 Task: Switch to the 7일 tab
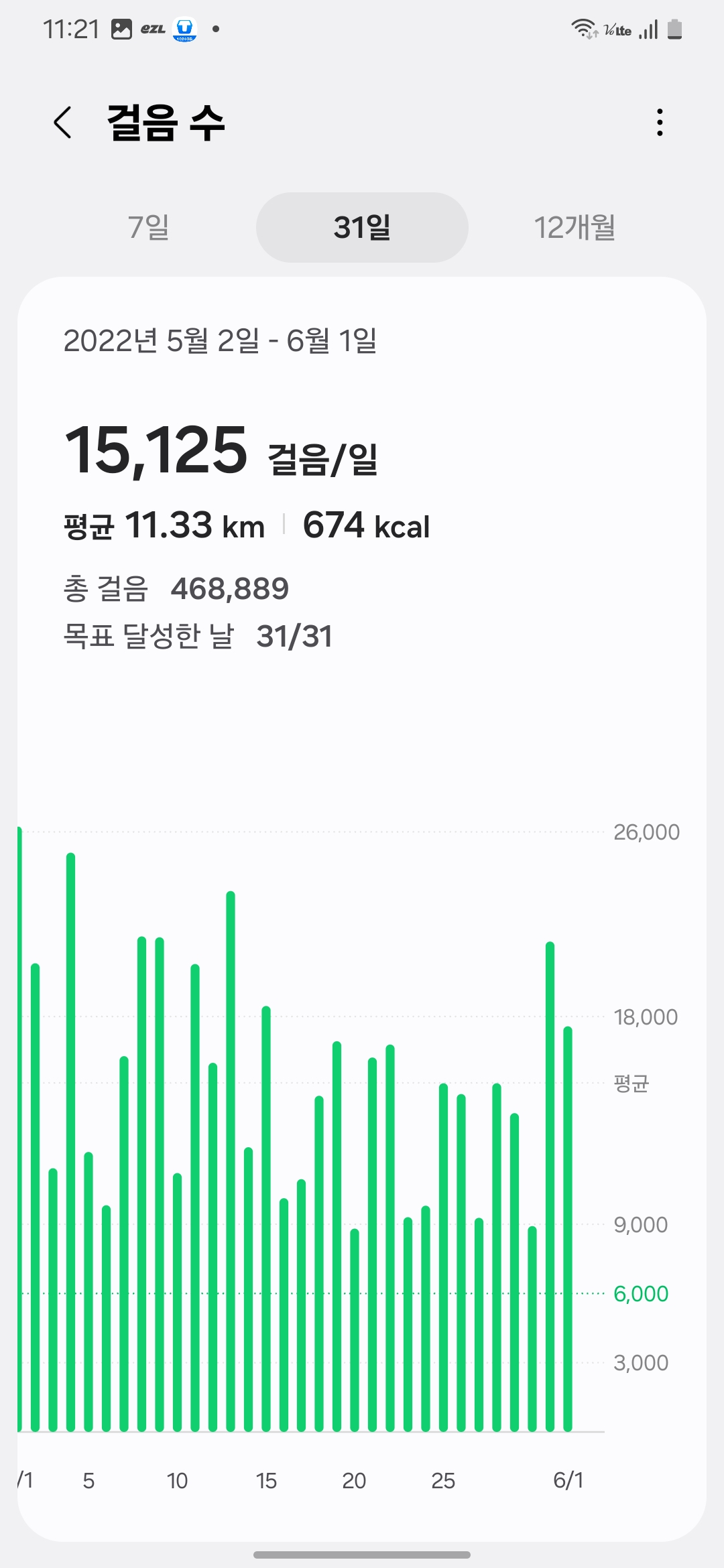[149, 227]
